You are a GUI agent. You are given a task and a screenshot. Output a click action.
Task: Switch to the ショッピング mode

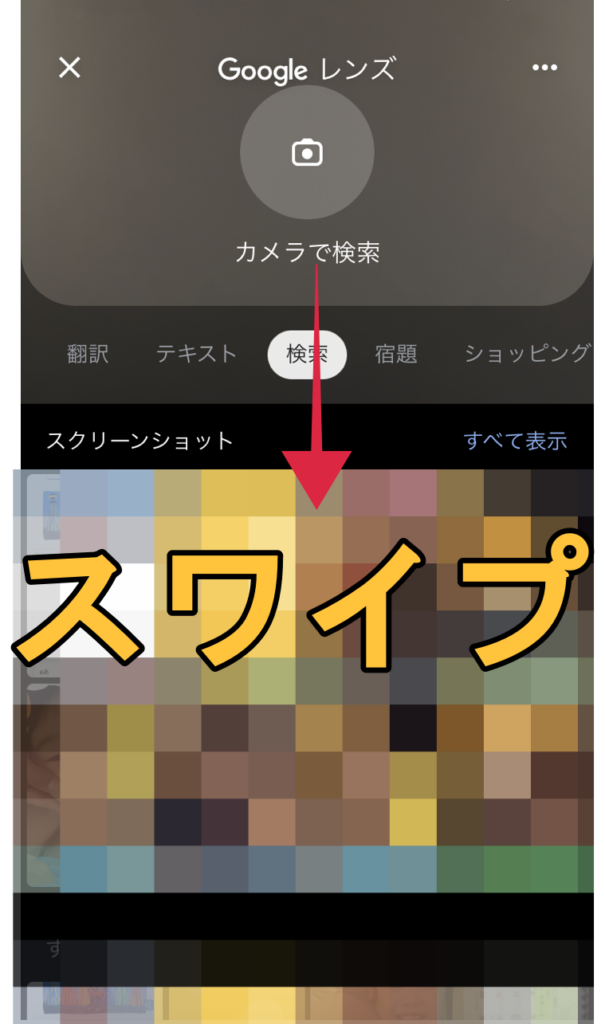527,354
